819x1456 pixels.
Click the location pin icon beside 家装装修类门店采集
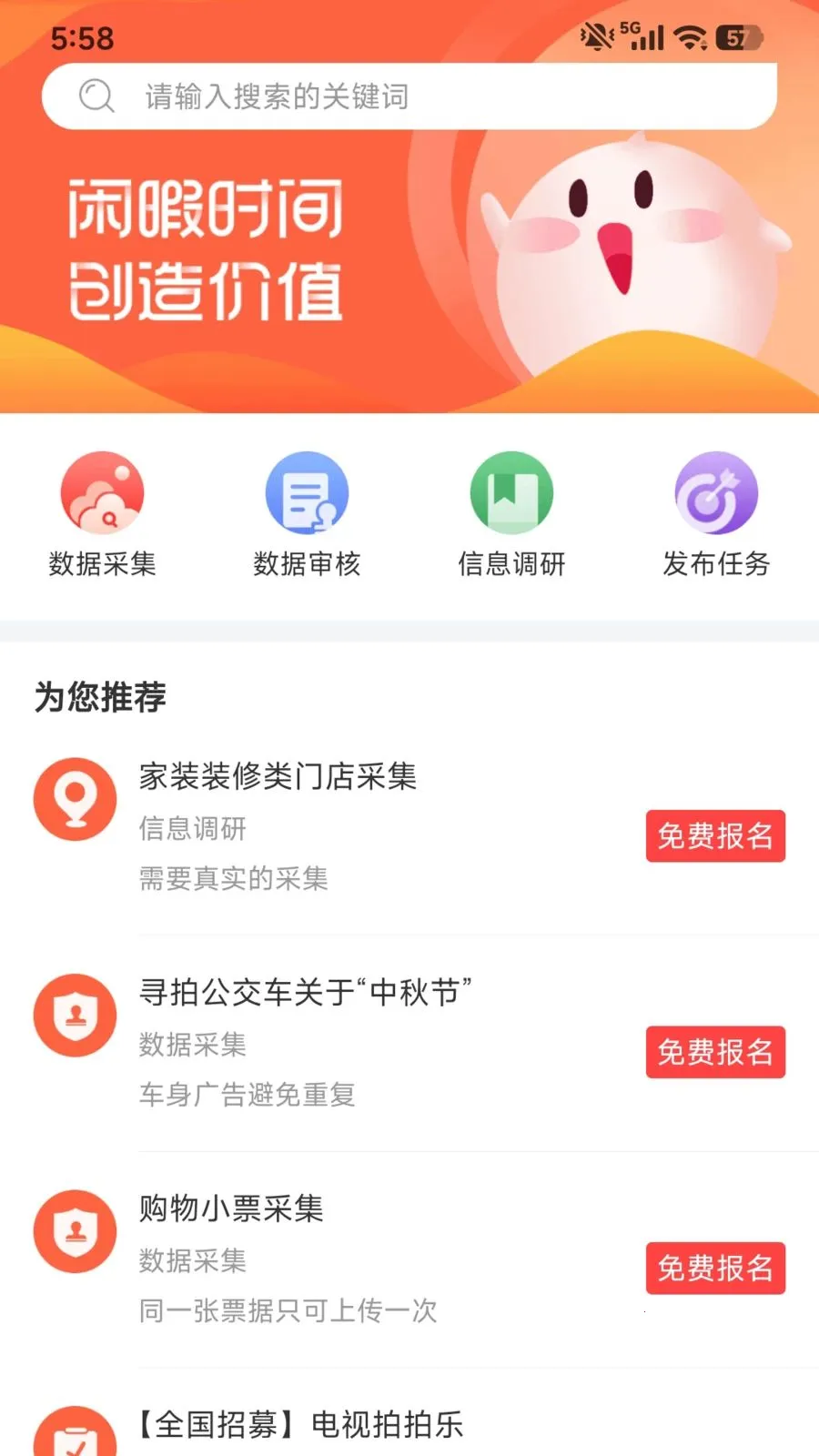(75, 798)
